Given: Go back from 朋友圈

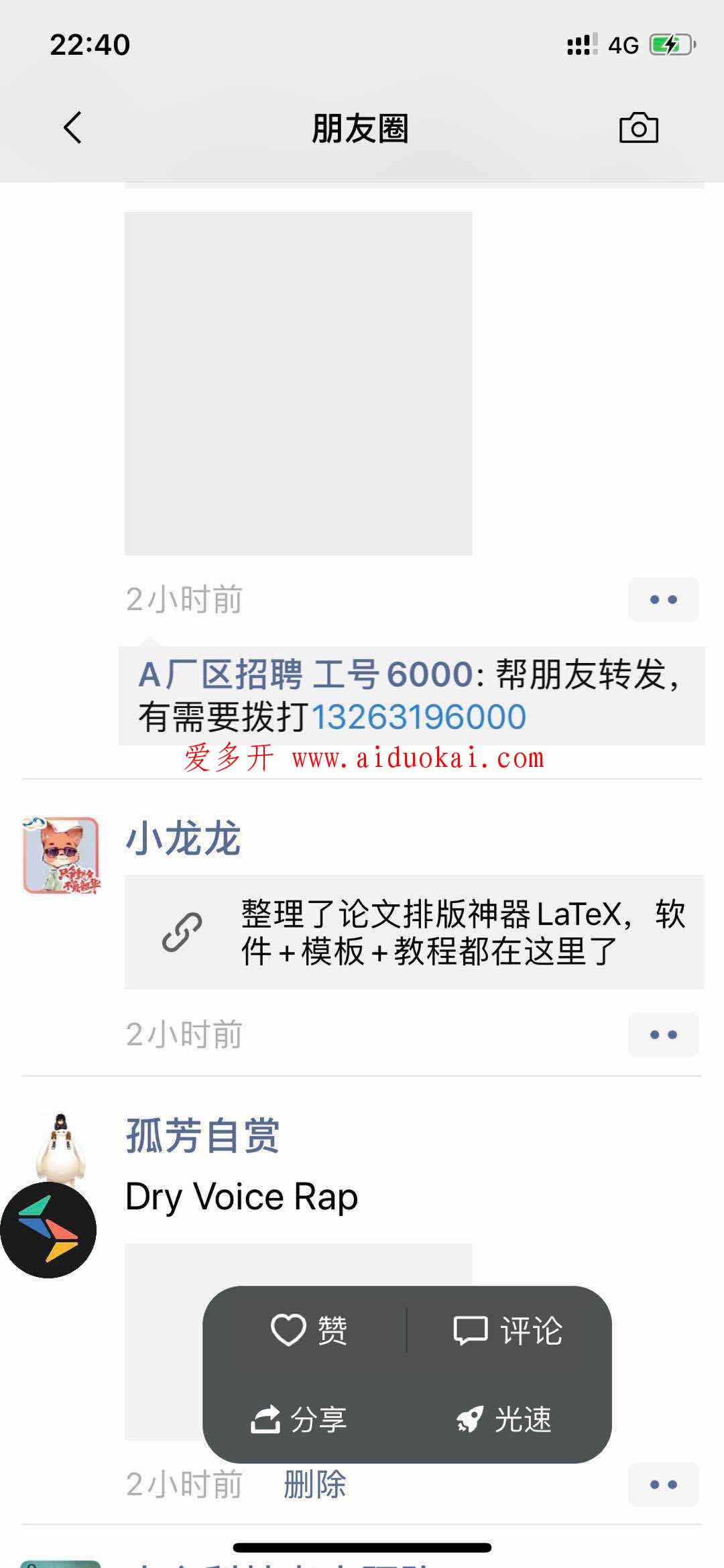Looking at the screenshot, I should (72, 127).
